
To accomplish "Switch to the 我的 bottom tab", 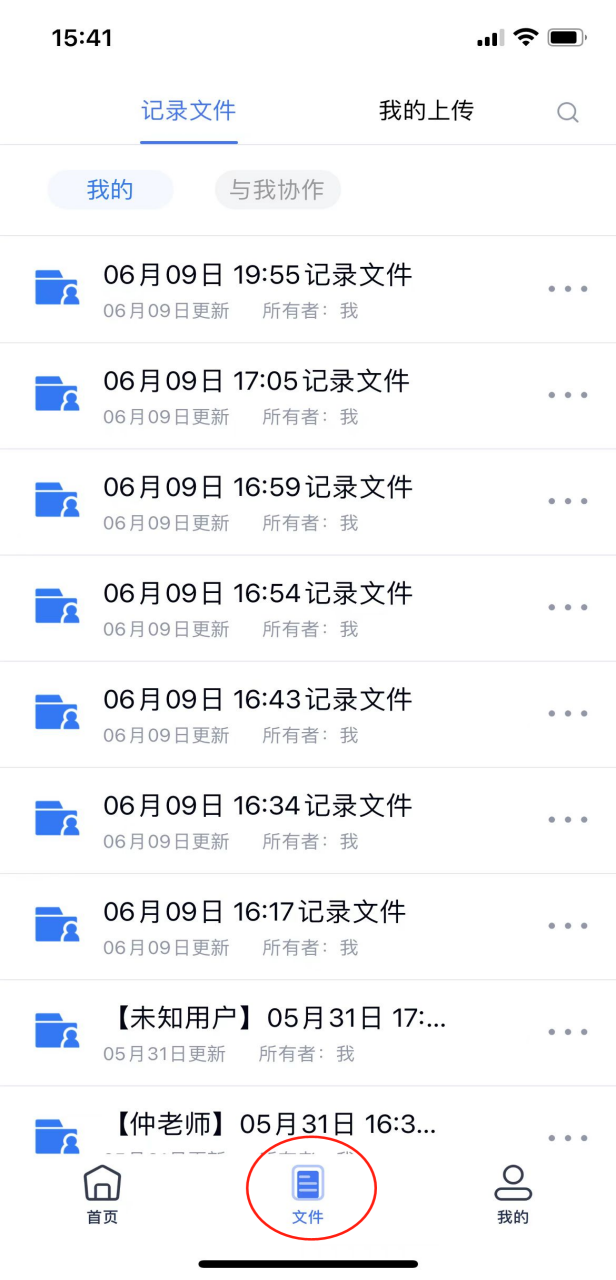I will click(x=513, y=1194).
